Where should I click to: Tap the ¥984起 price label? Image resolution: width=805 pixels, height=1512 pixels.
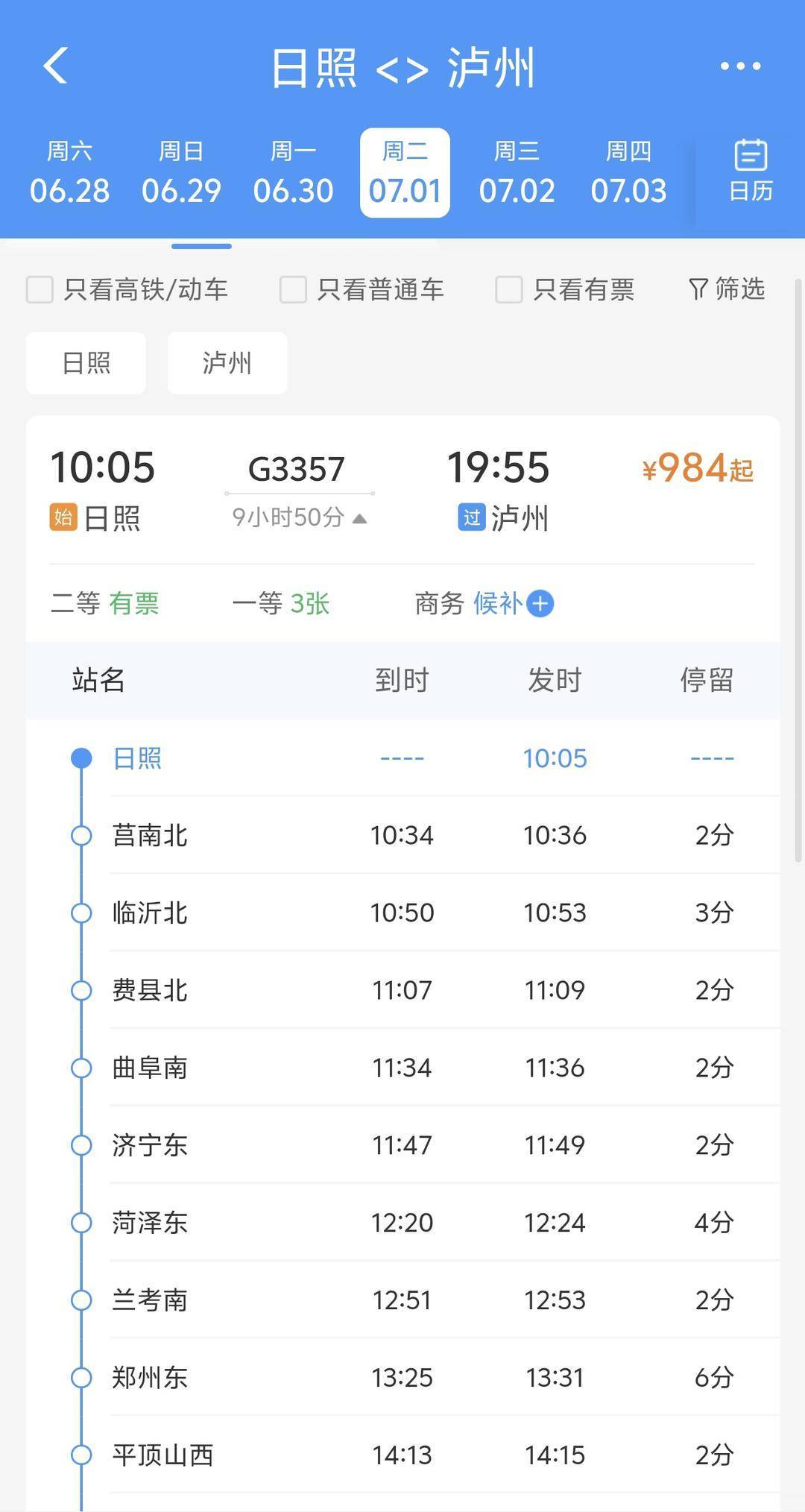(697, 468)
